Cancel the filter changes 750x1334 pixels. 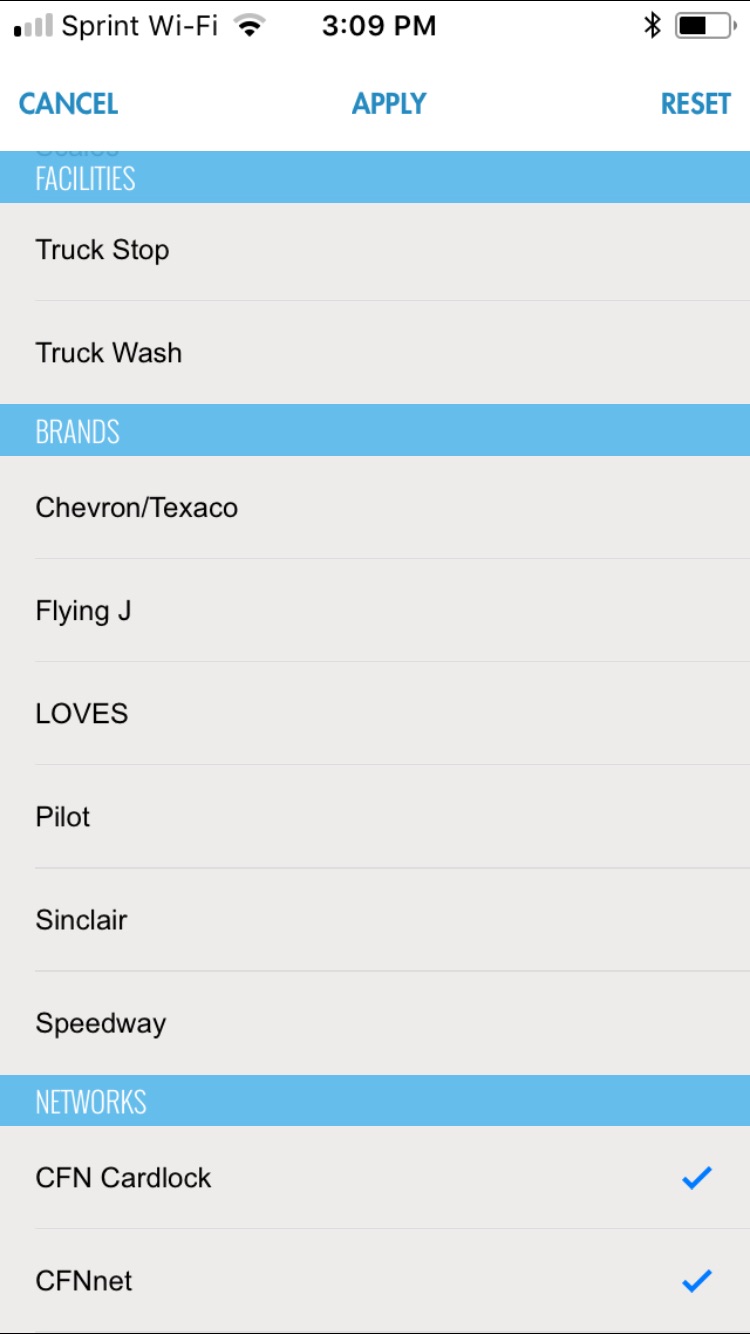(68, 104)
